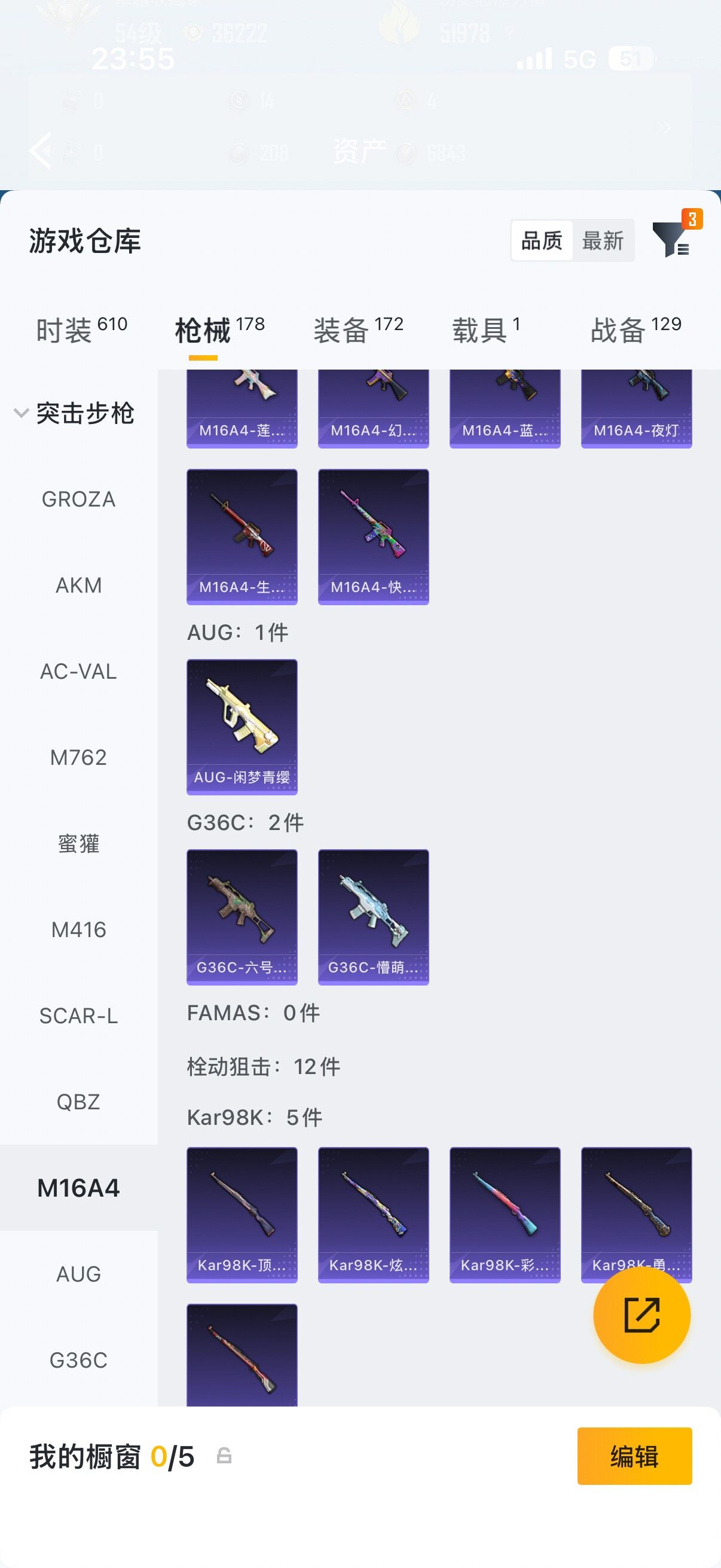Tap the orange share floating button

coord(642,1315)
